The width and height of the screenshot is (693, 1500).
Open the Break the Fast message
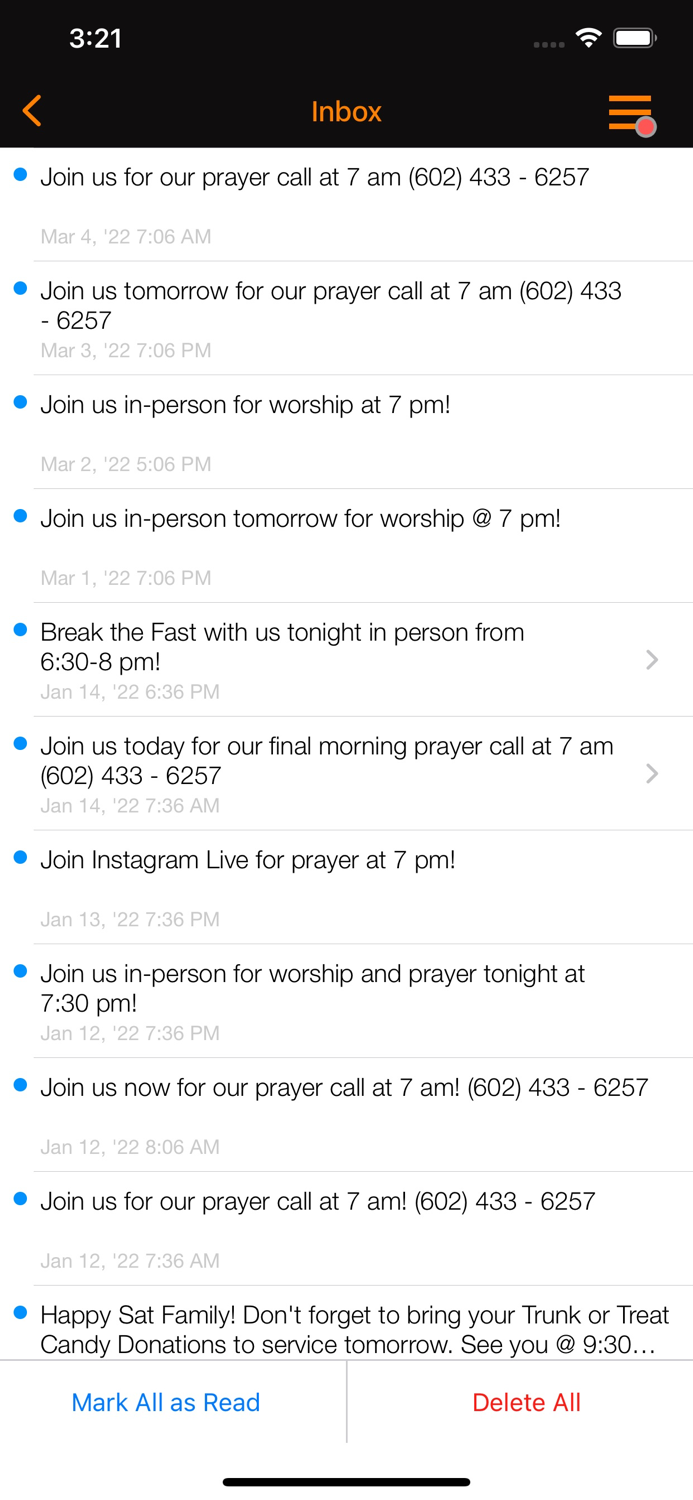pos(346,660)
